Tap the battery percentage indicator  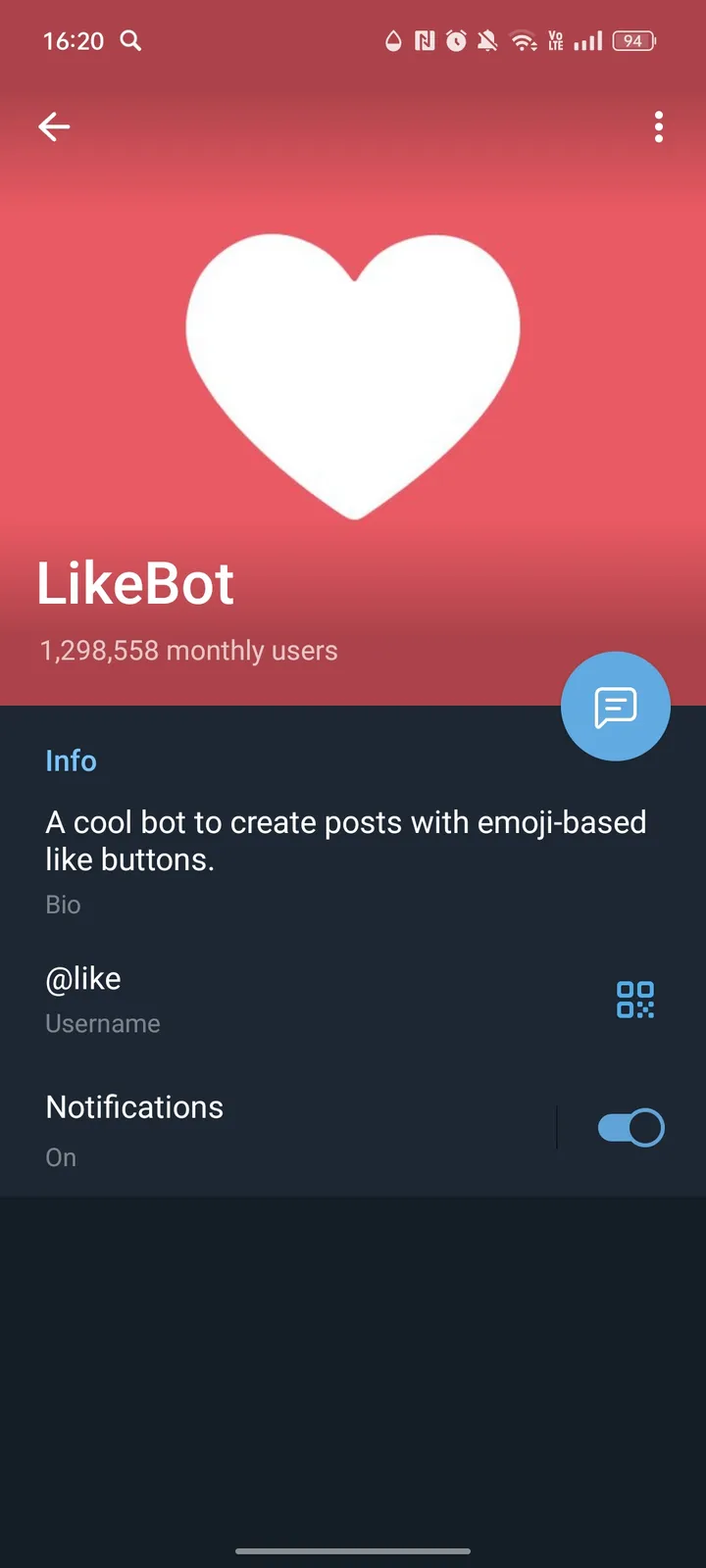[x=632, y=41]
